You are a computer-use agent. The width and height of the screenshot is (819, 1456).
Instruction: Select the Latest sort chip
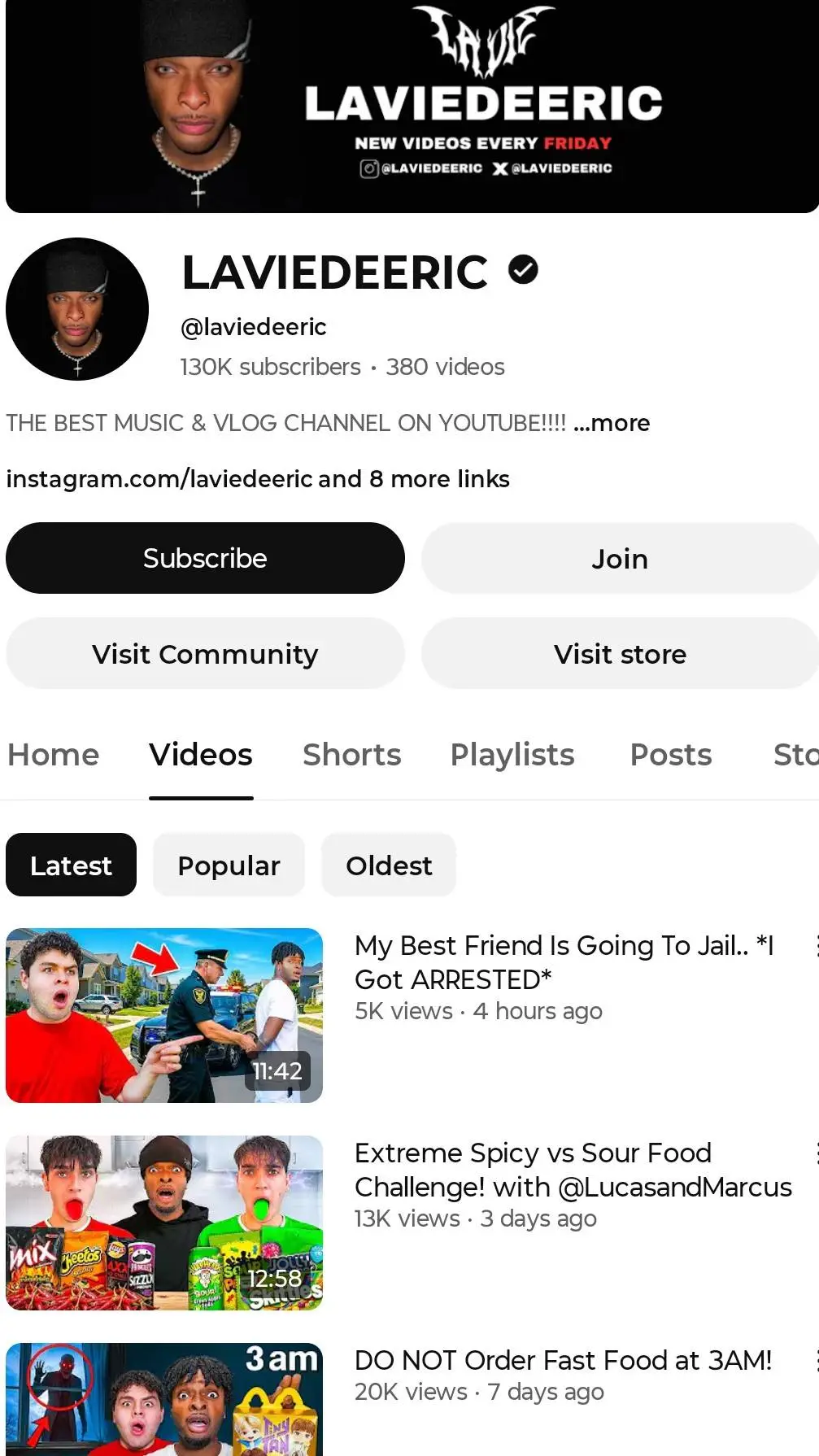71,865
